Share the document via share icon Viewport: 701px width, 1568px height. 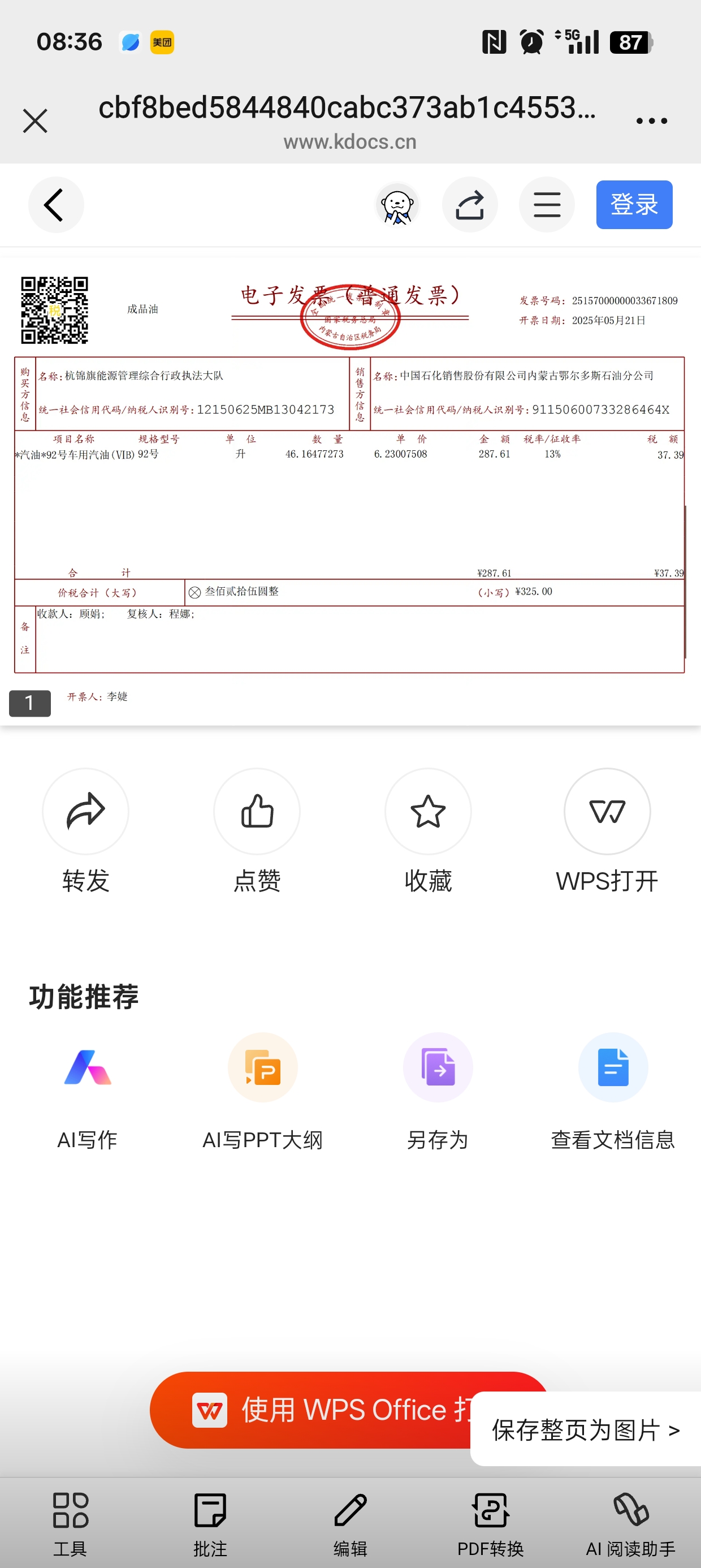(x=470, y=205)
